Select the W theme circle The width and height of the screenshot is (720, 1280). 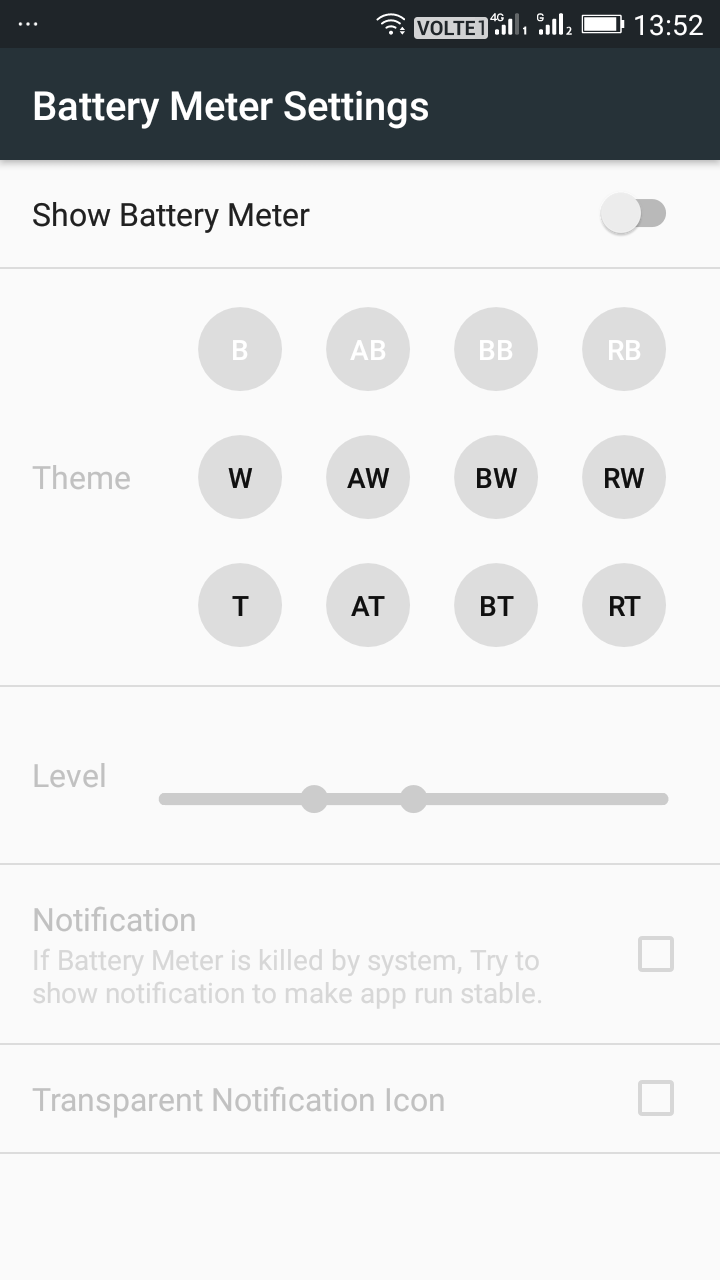click(x=240, y=477)
